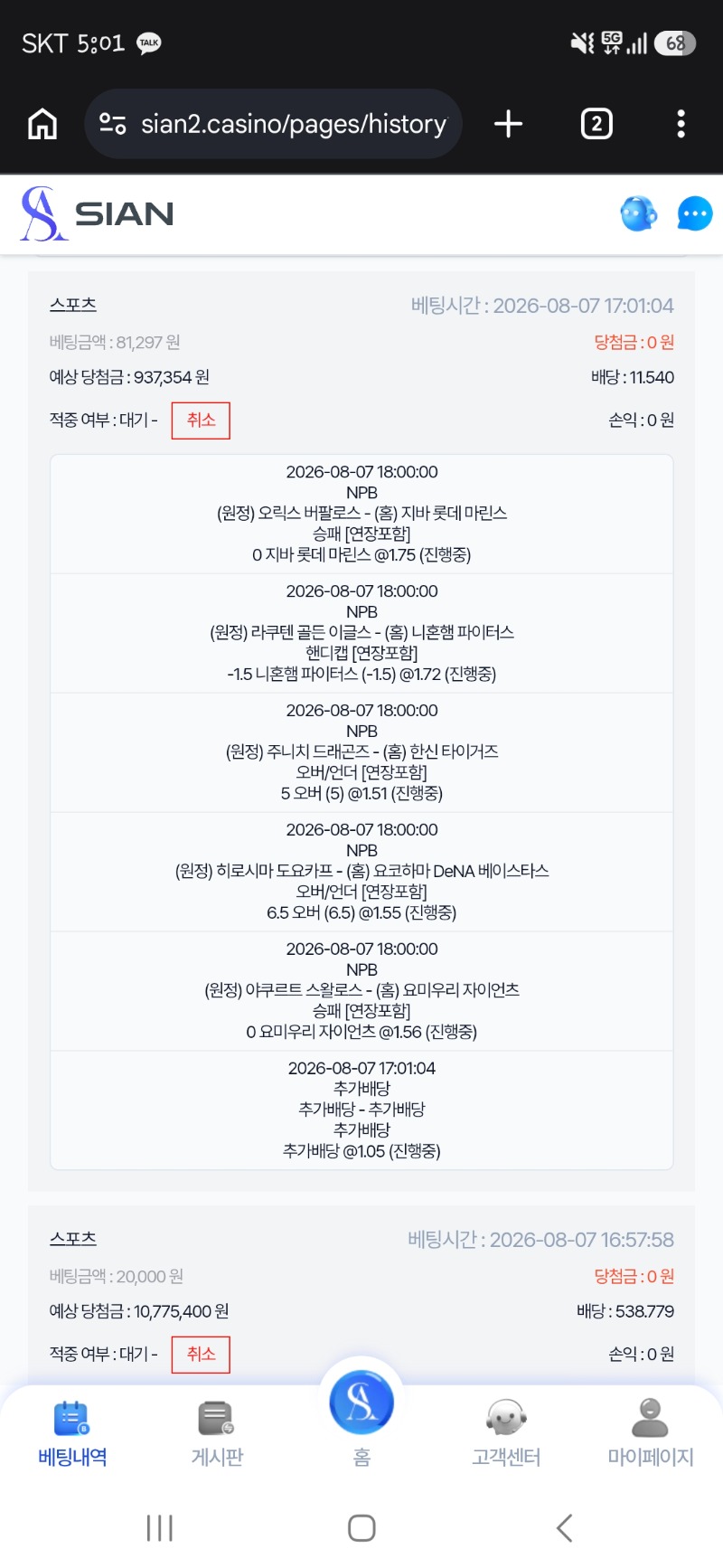
Task: Tap the system back button
Action: click(564, 1528)
